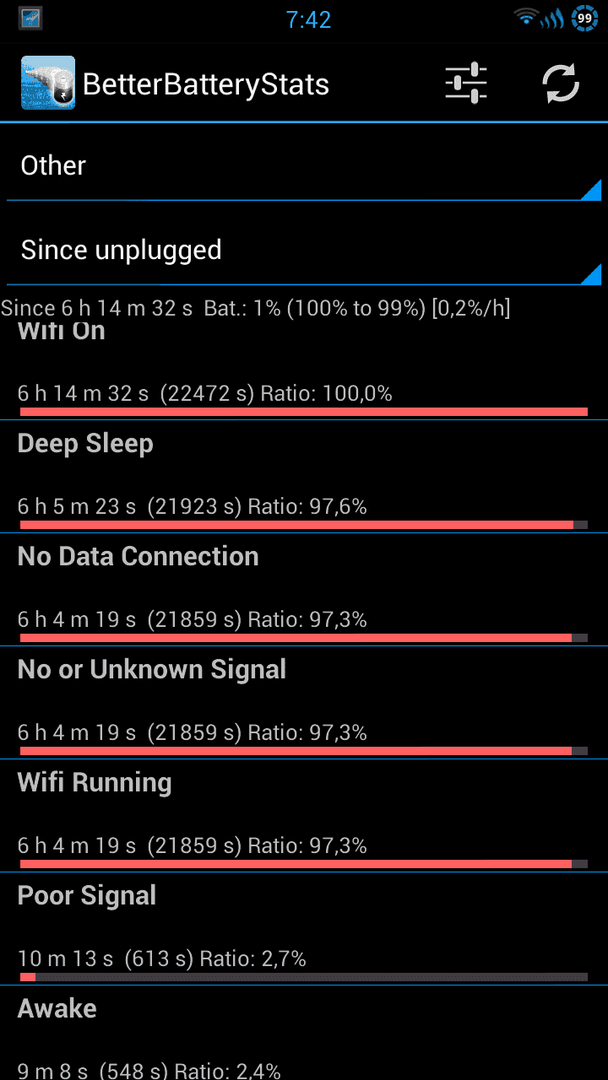The height and width of the screenshot is (1080, 608).
Task: Open the Since unplugged reference dropdown
Action: tap(304, 250)
